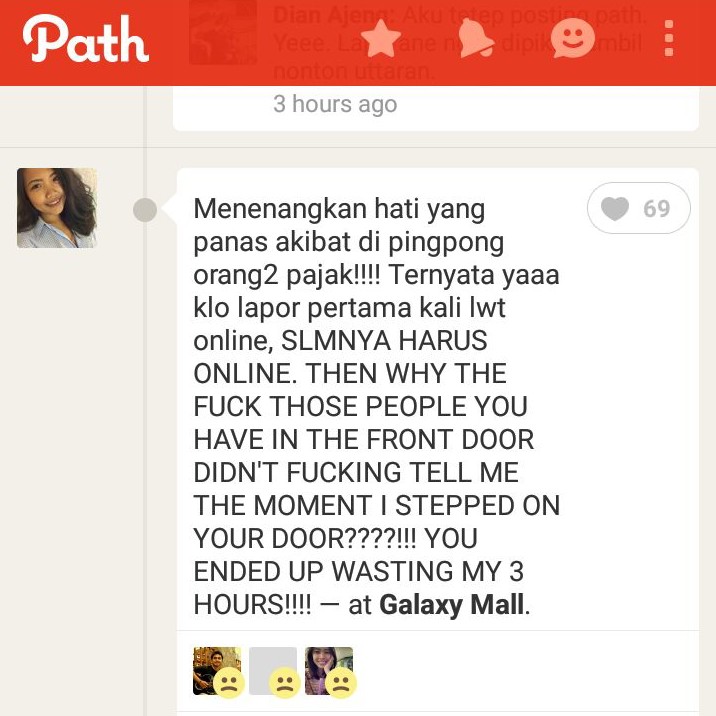
Task: Open the first frowning reactor's avatar
Action: point(217,671)
